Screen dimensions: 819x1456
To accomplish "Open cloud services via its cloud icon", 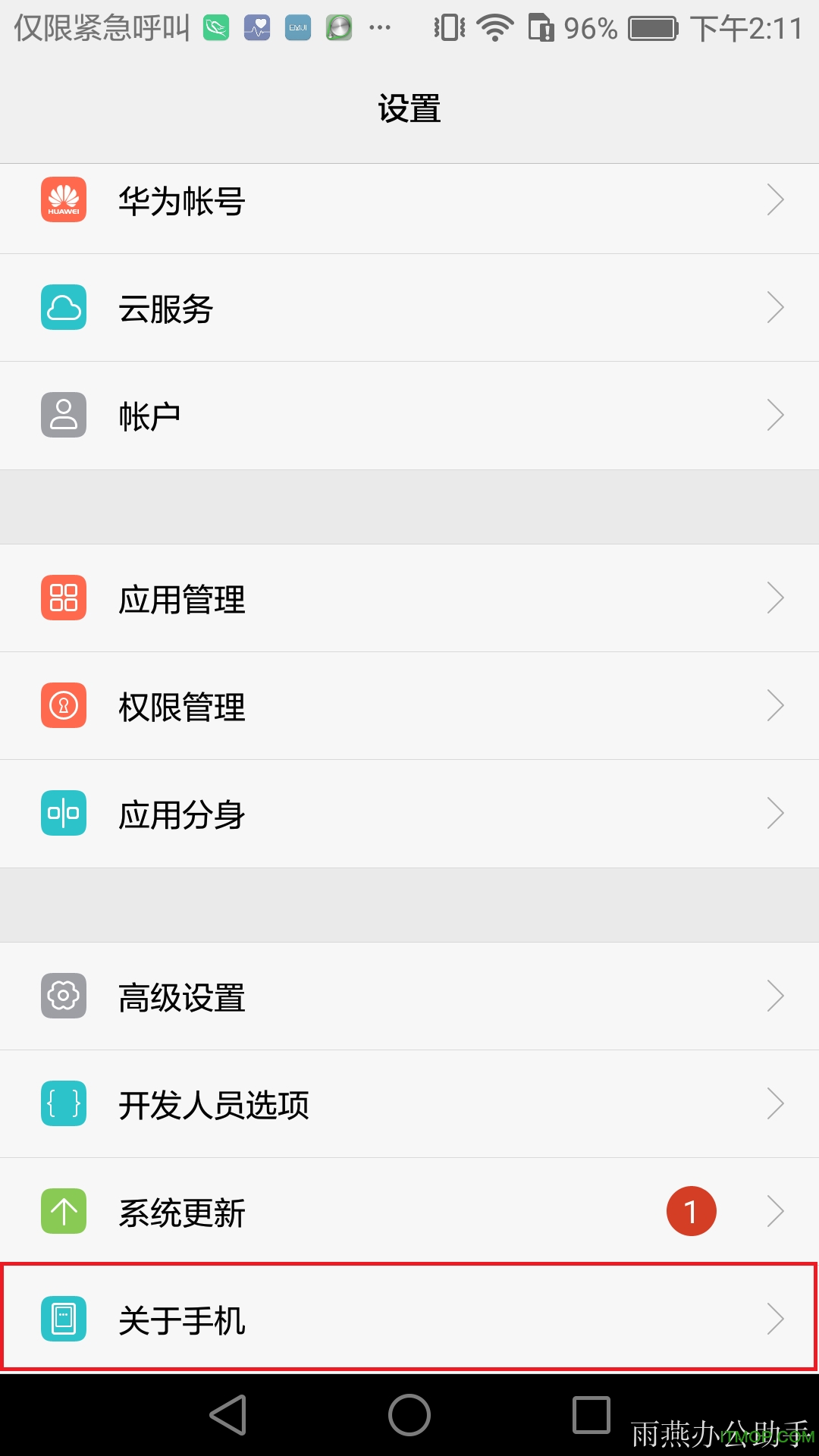I will [63, 307].
